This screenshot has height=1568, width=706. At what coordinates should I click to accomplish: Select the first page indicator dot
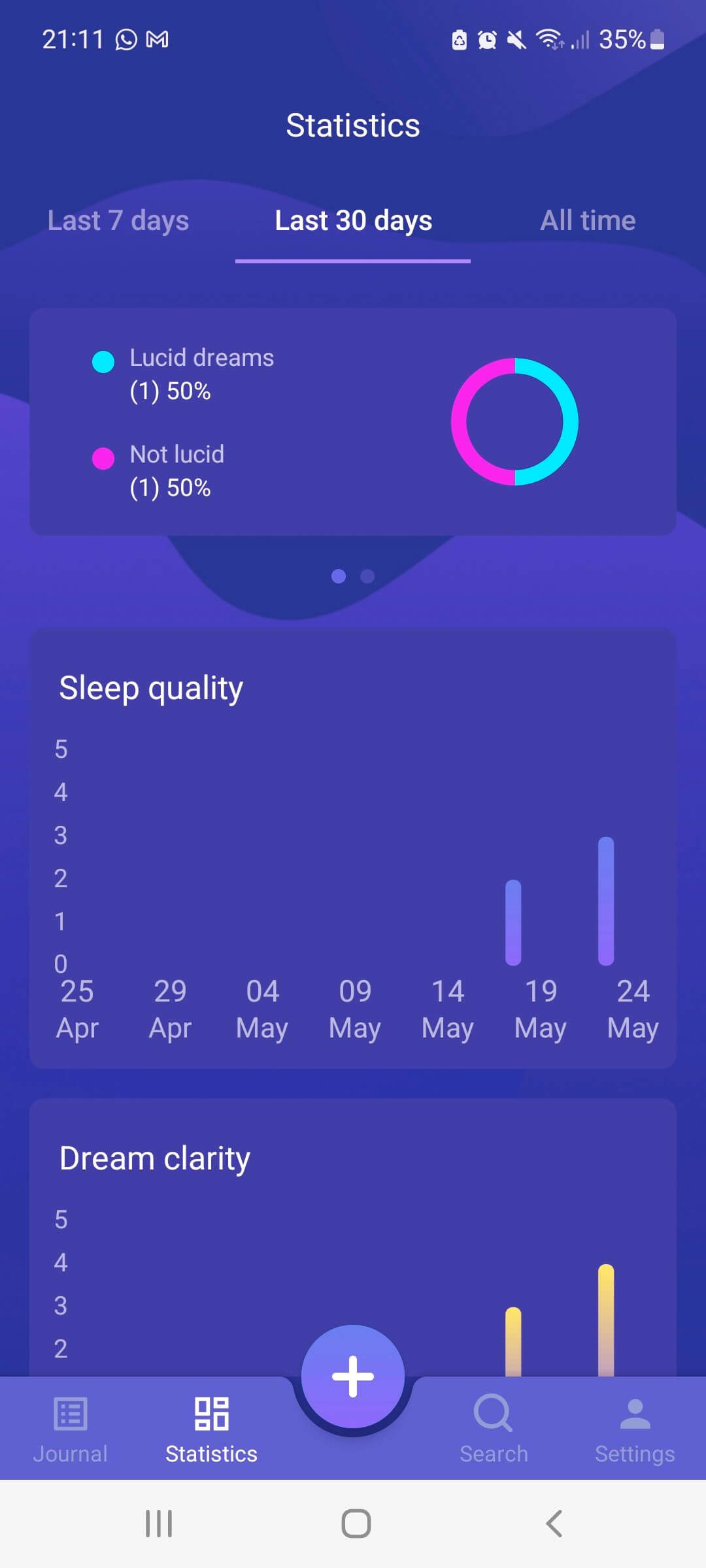(339, 576)
